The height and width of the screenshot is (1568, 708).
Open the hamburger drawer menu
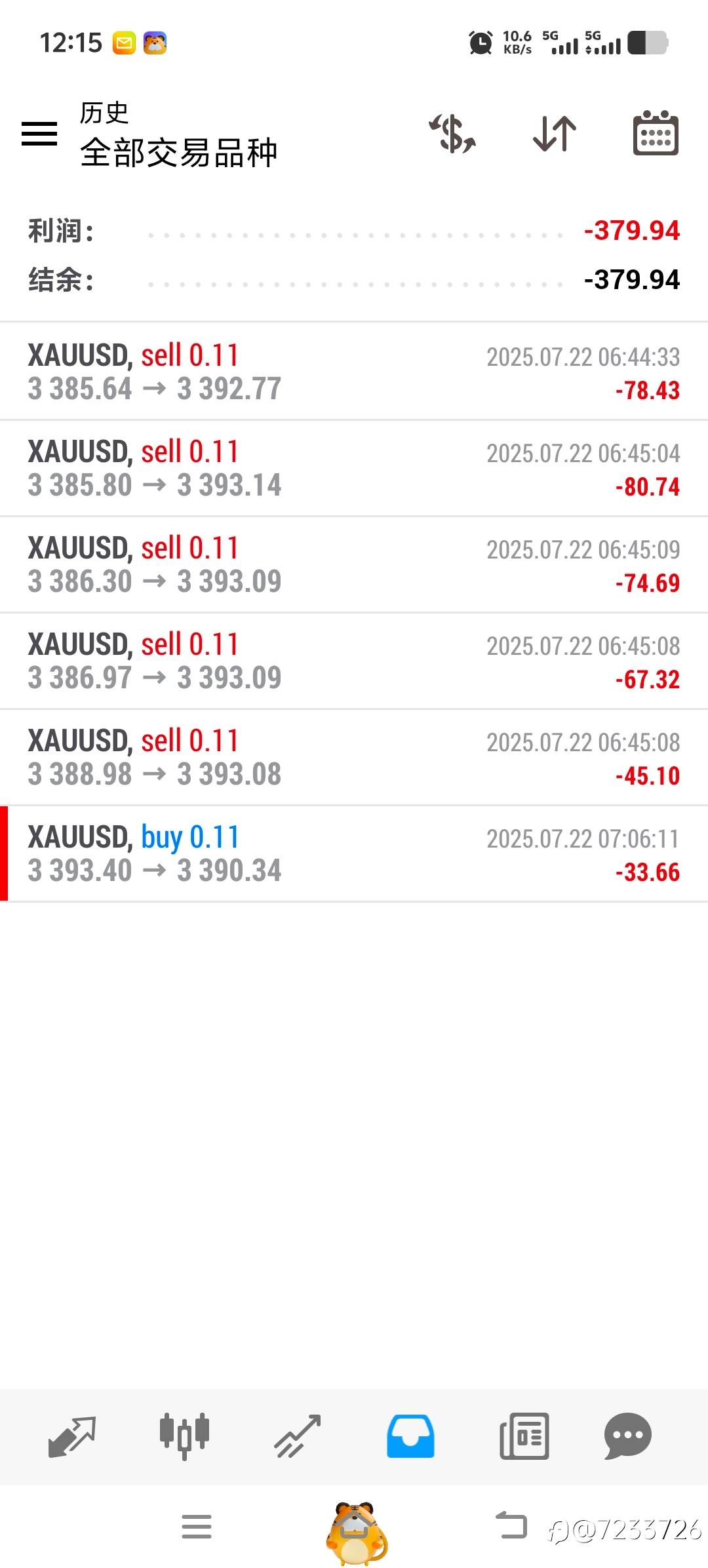click(x=39, y=134)
